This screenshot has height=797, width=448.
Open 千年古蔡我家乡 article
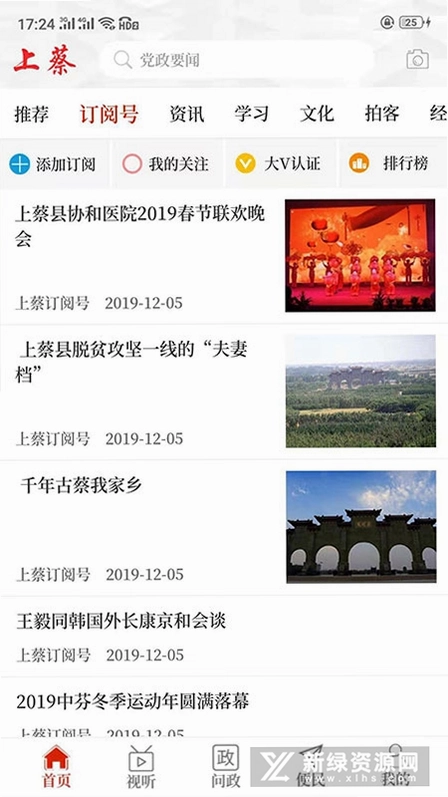coord(224,528)
